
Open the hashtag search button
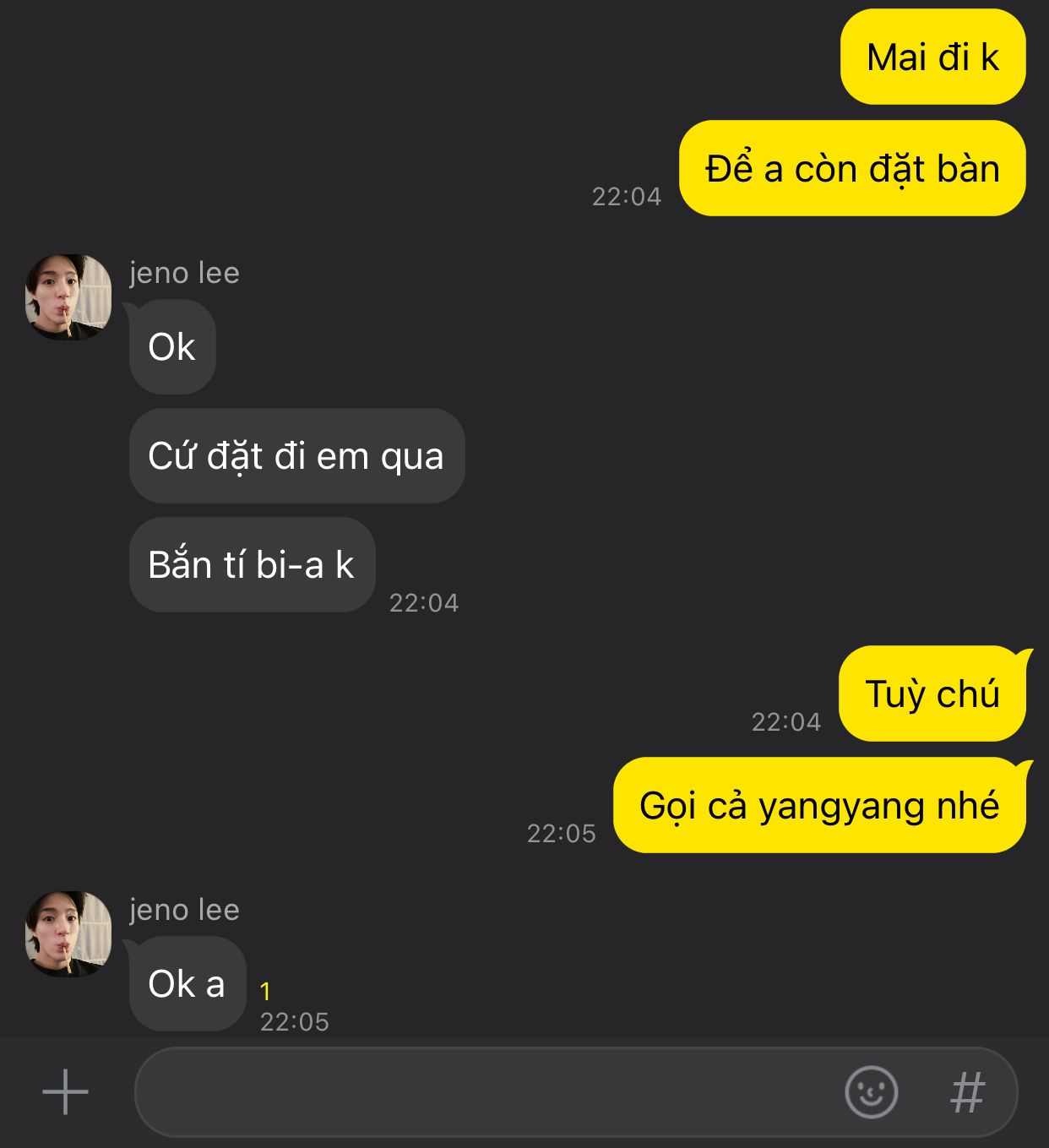click(967, 1092)
